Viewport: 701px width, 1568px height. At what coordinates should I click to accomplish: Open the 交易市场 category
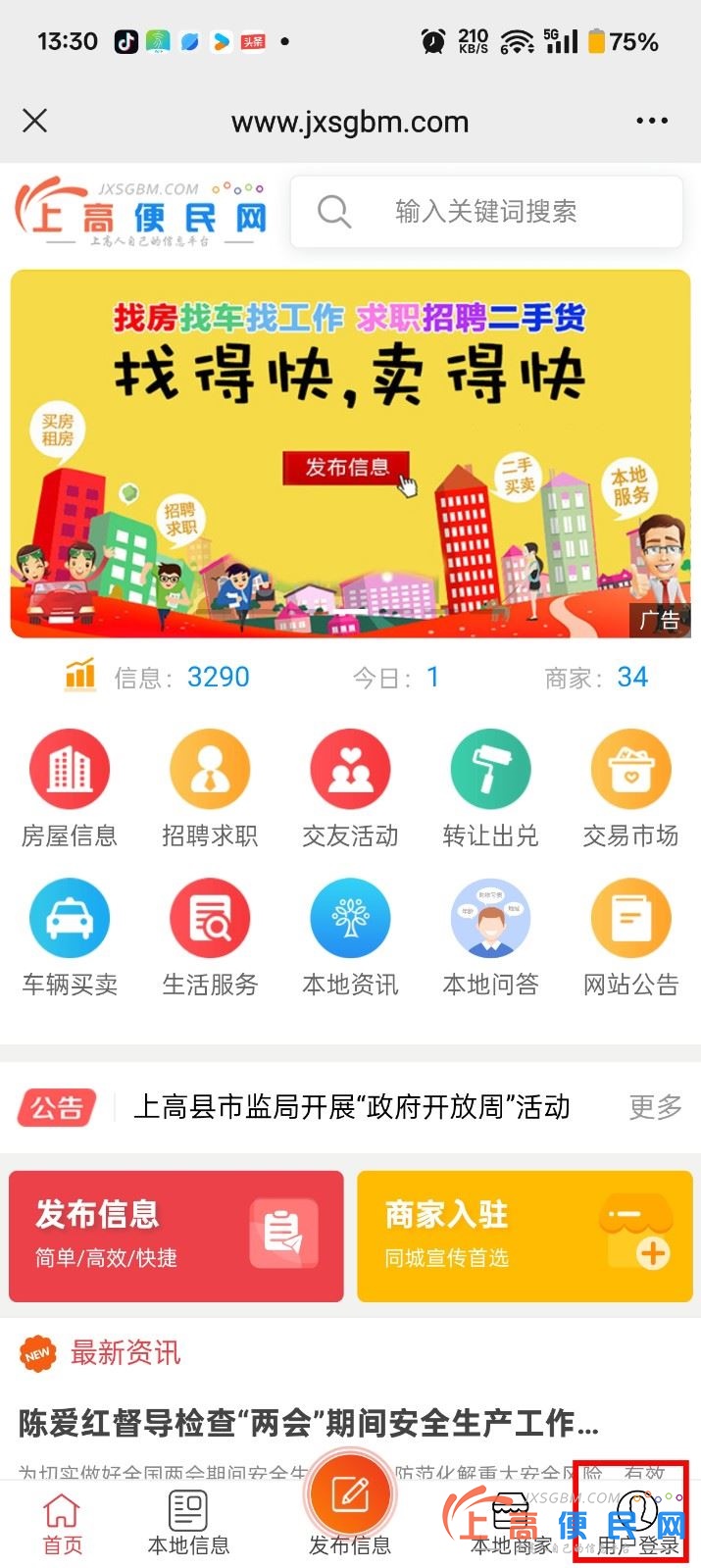pos(630,789)
